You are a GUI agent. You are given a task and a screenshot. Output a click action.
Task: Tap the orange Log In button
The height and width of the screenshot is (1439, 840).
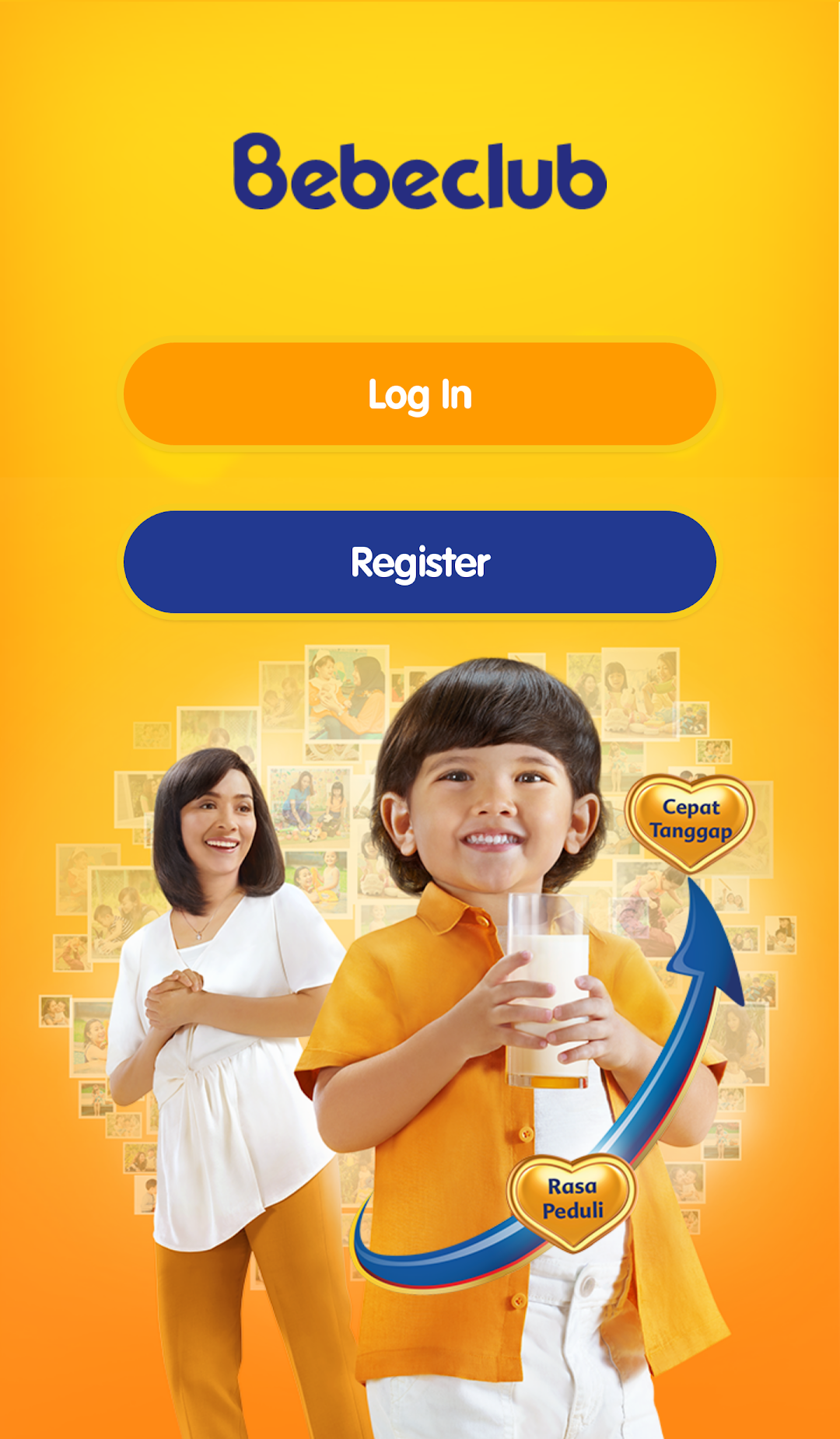pyautogui.click(x=420, y=394)
